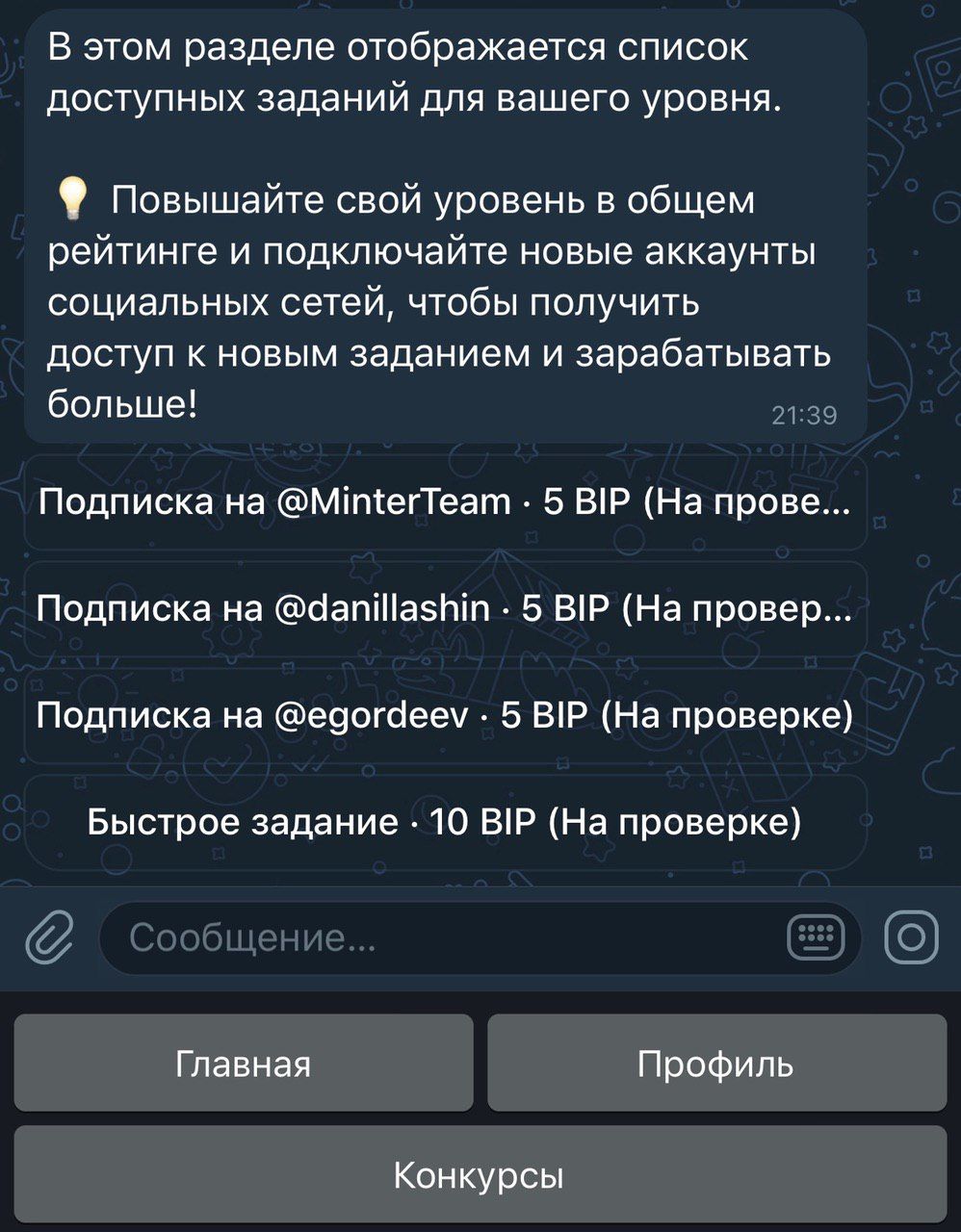The height and width of the screenshot is (1232, 961).
Task: Open Конкурсы section
Action: [480, 1175]
